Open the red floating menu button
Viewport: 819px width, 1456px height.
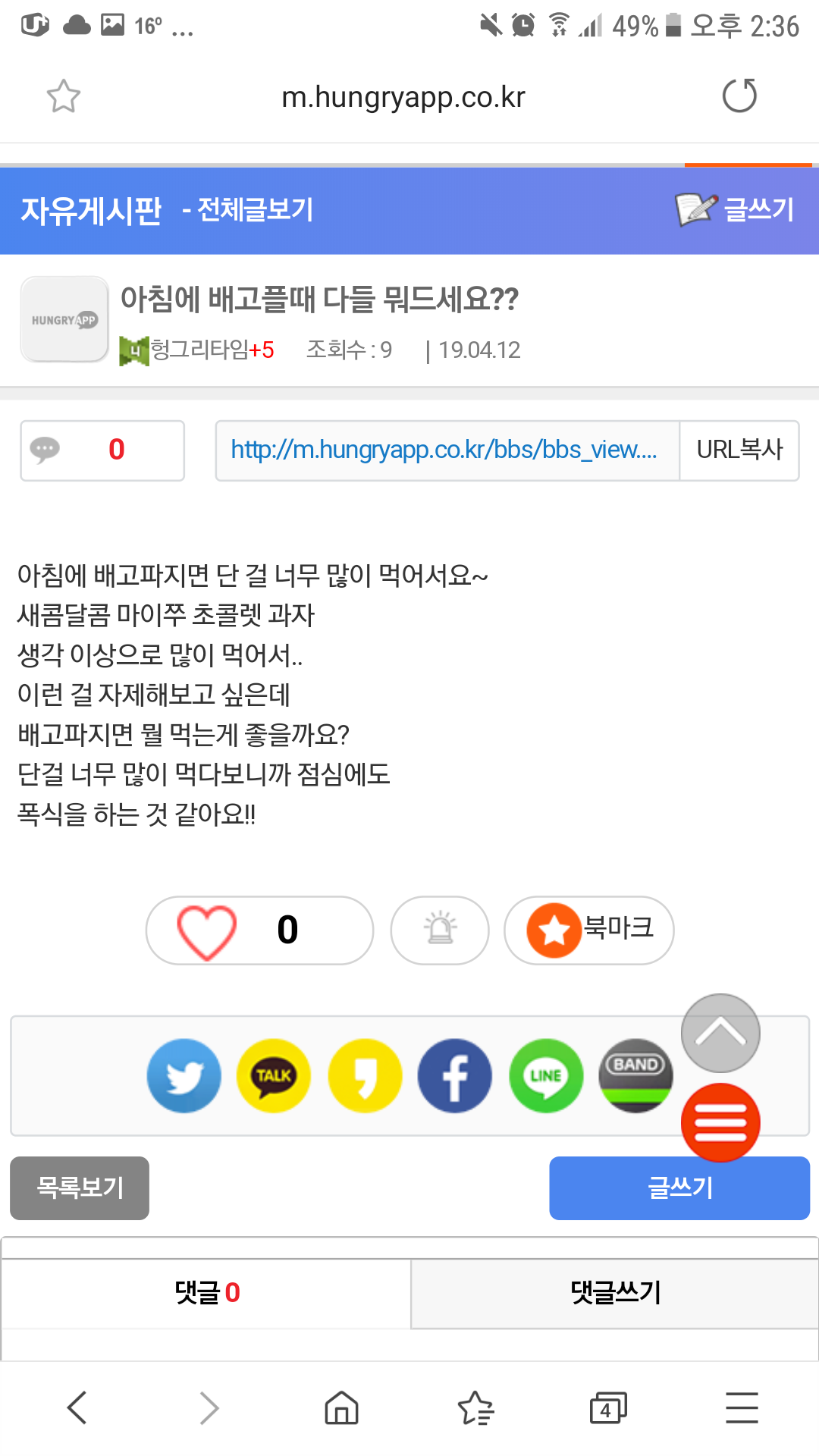click(x=720, y=1123)
